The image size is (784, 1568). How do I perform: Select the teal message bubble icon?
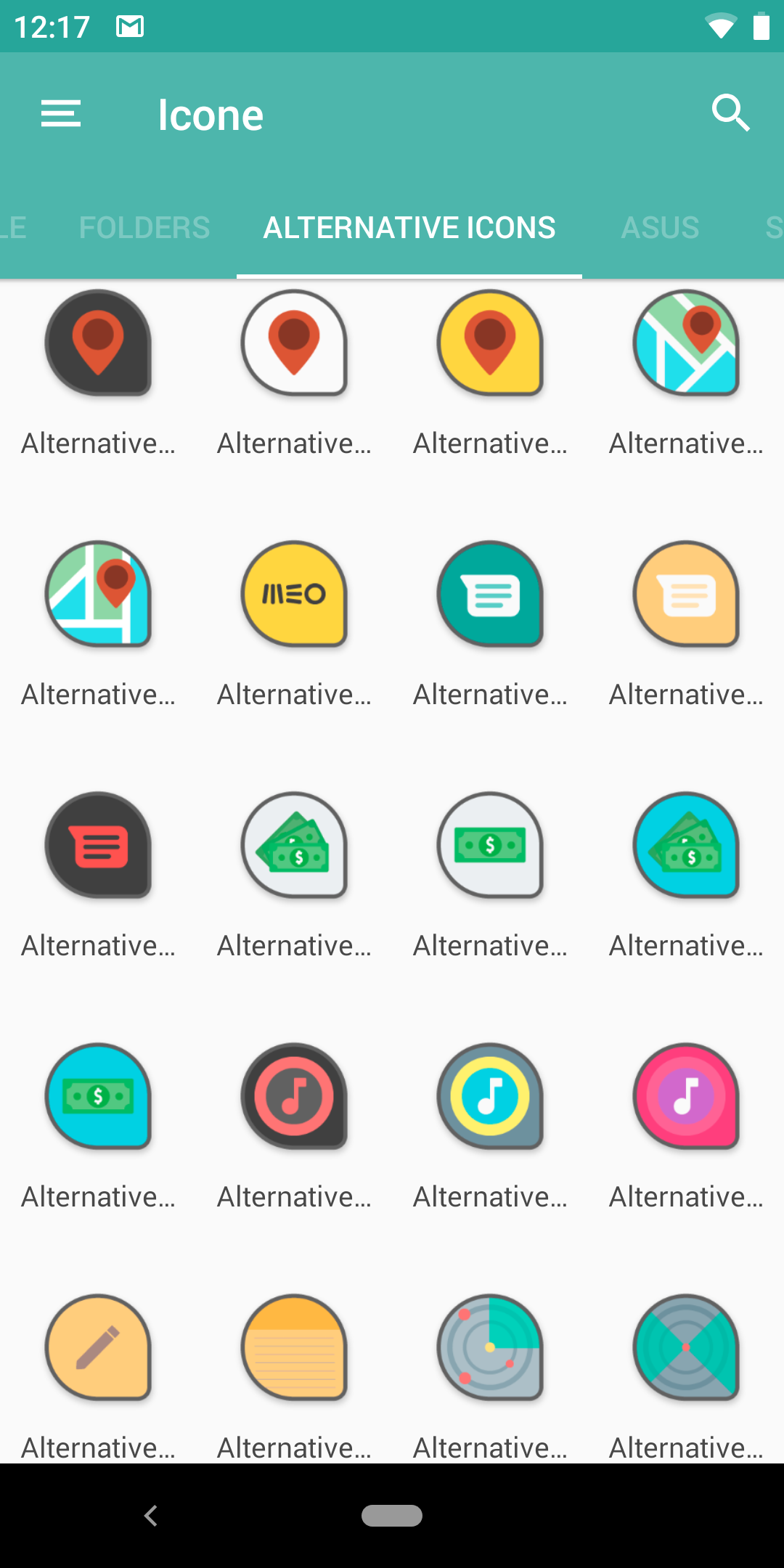click(x=490, y=594)
